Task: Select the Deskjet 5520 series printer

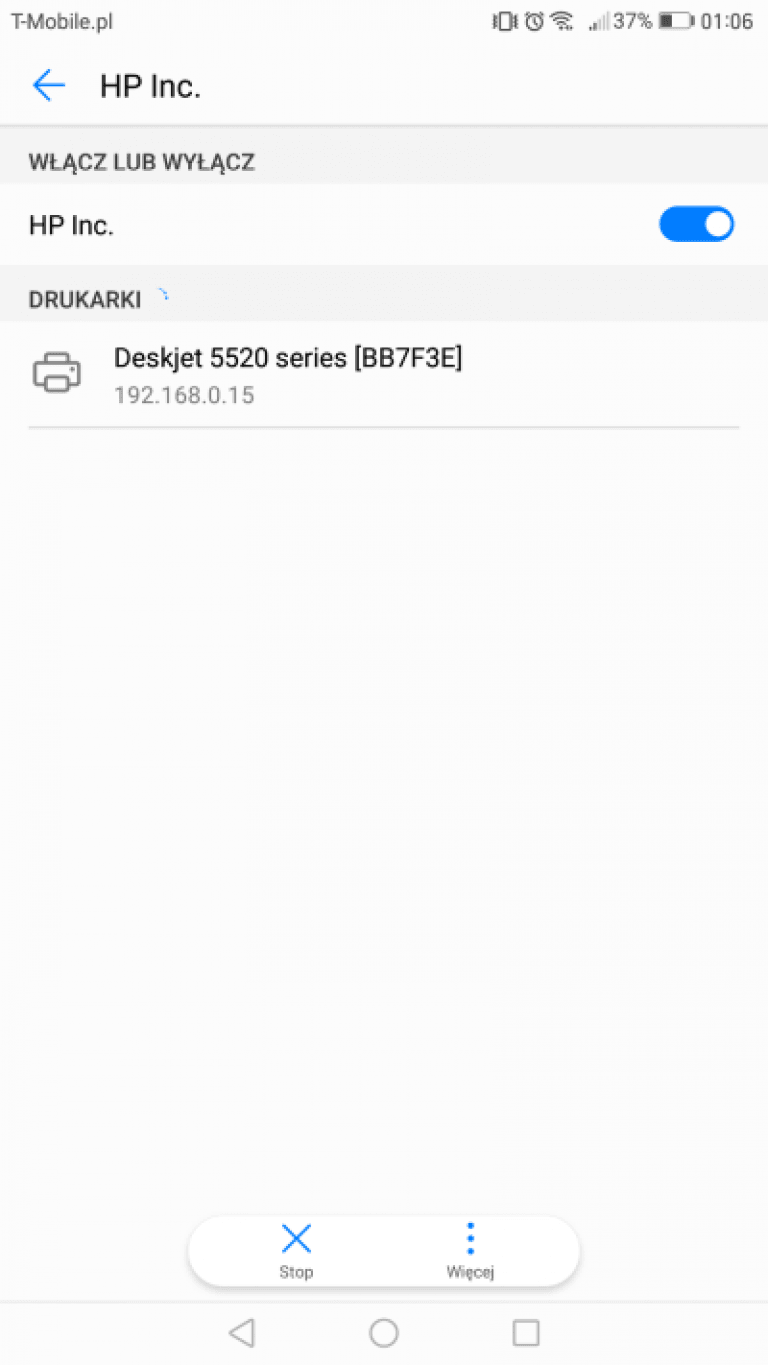Action: [384, 375]
